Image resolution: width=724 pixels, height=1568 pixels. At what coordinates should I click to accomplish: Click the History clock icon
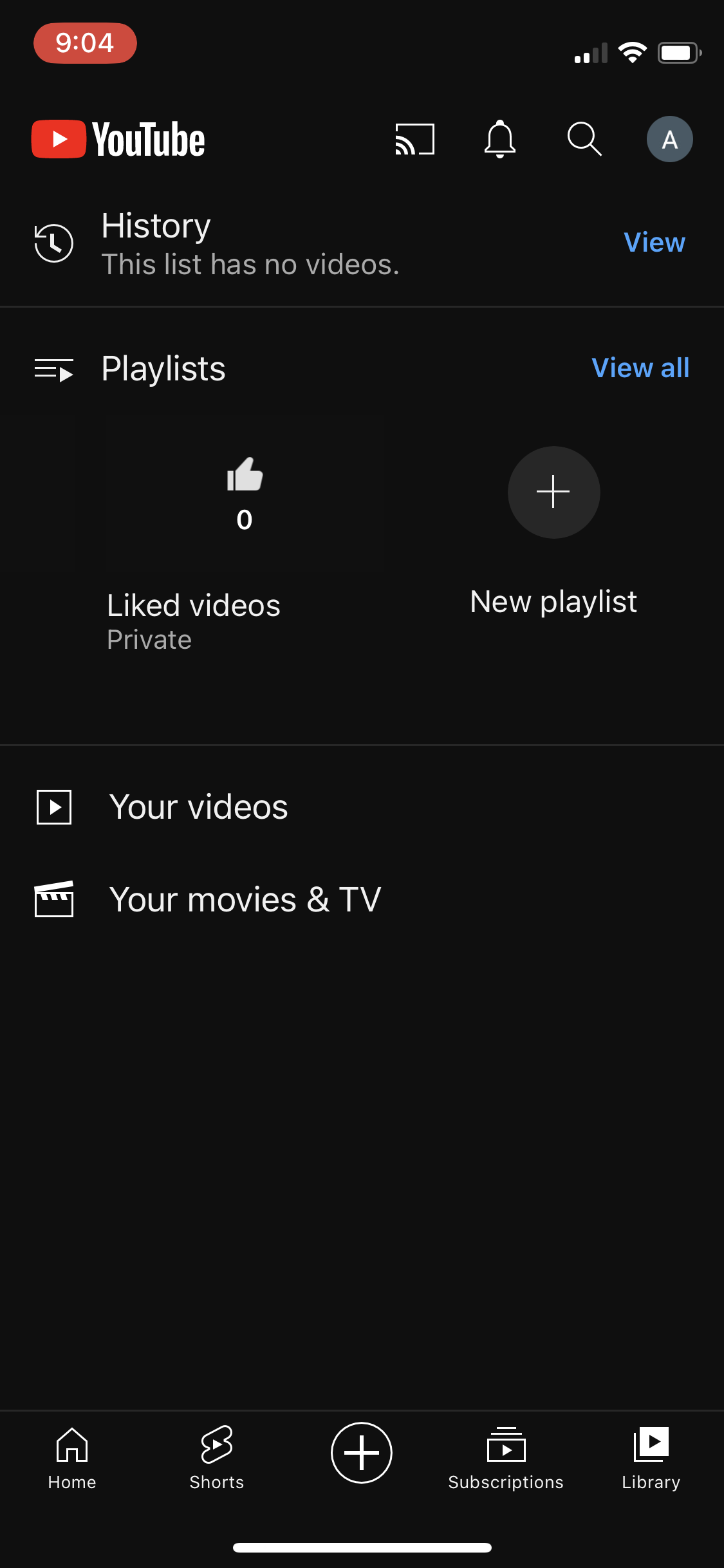coord(53,243)
